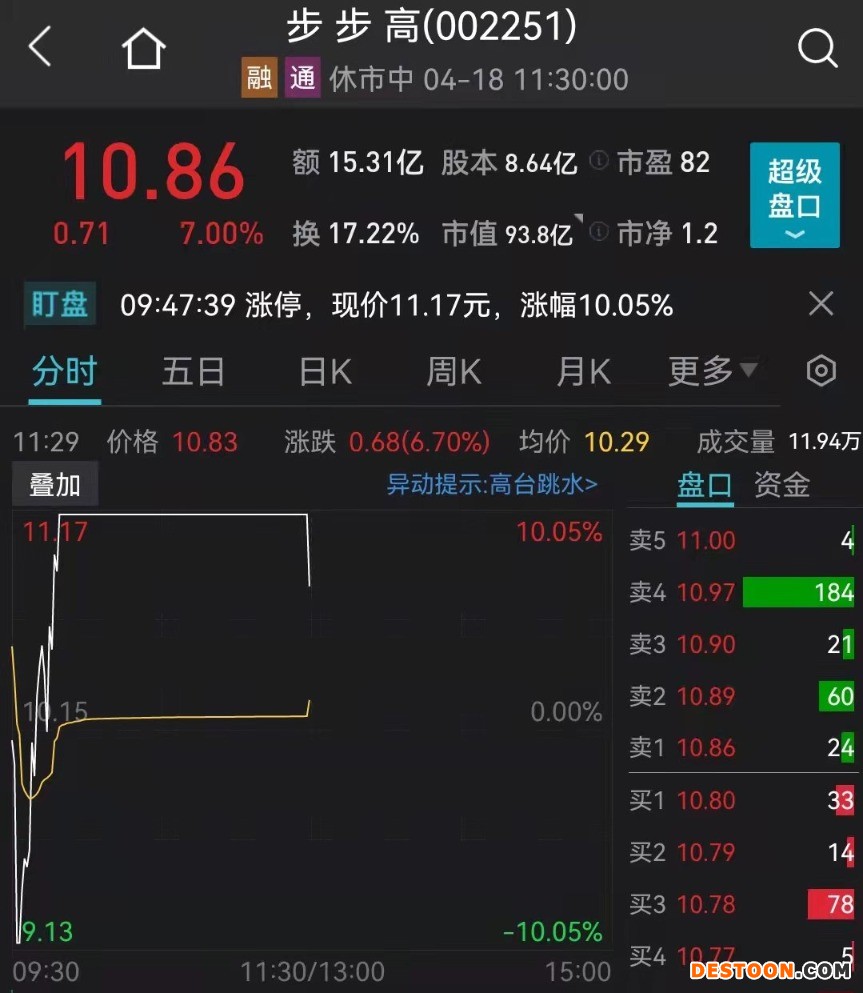Open the home icon in the header
The image size is (863, 993).
[x=143, y=48]
